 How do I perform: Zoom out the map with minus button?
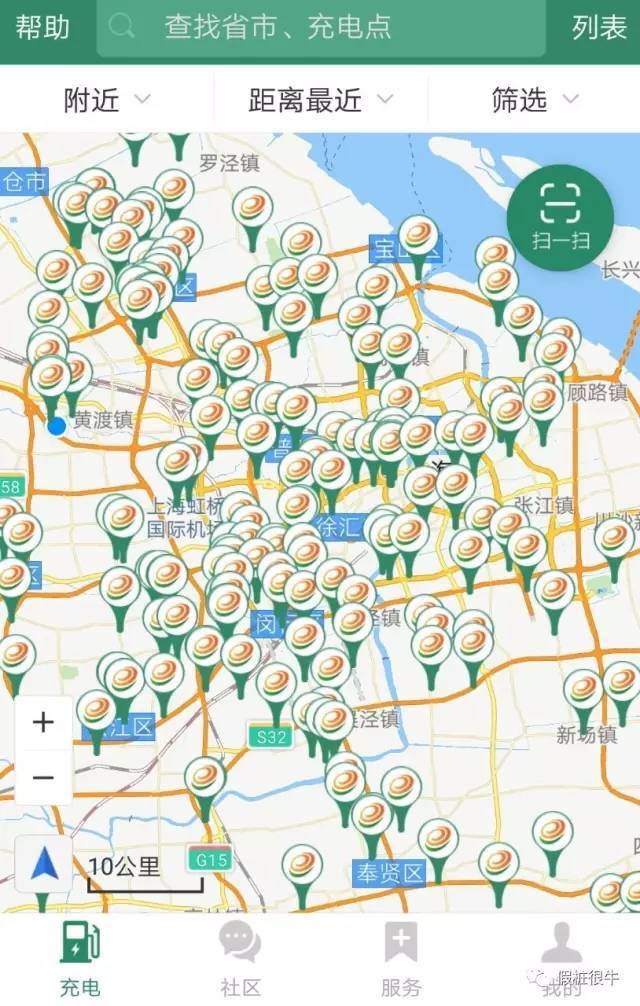pos(44,777)
